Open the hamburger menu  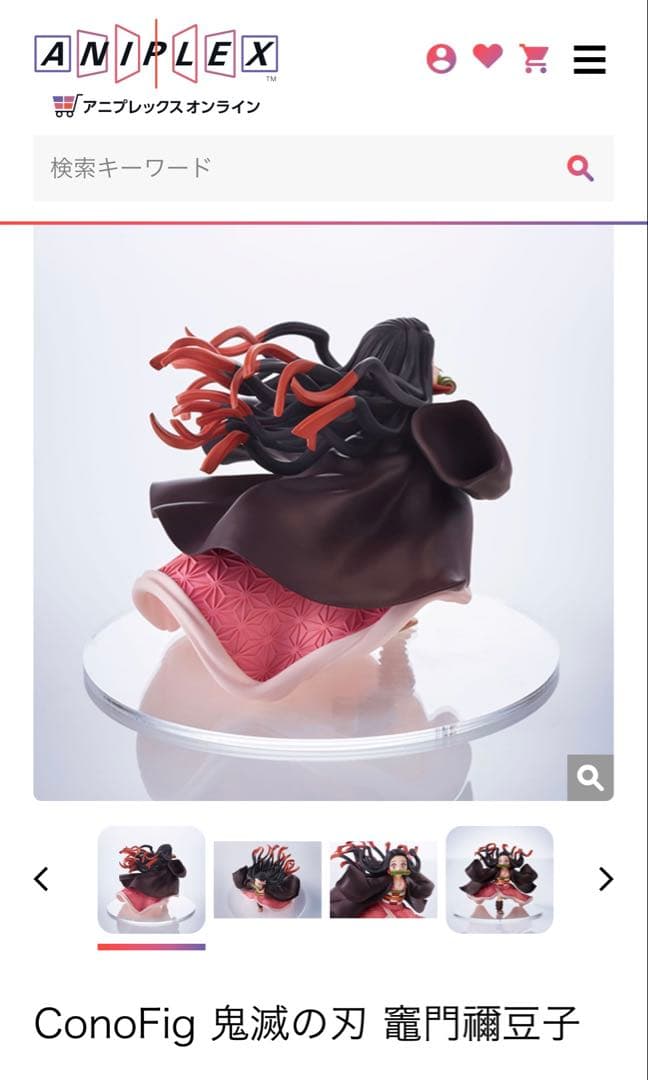coord(589,60)
